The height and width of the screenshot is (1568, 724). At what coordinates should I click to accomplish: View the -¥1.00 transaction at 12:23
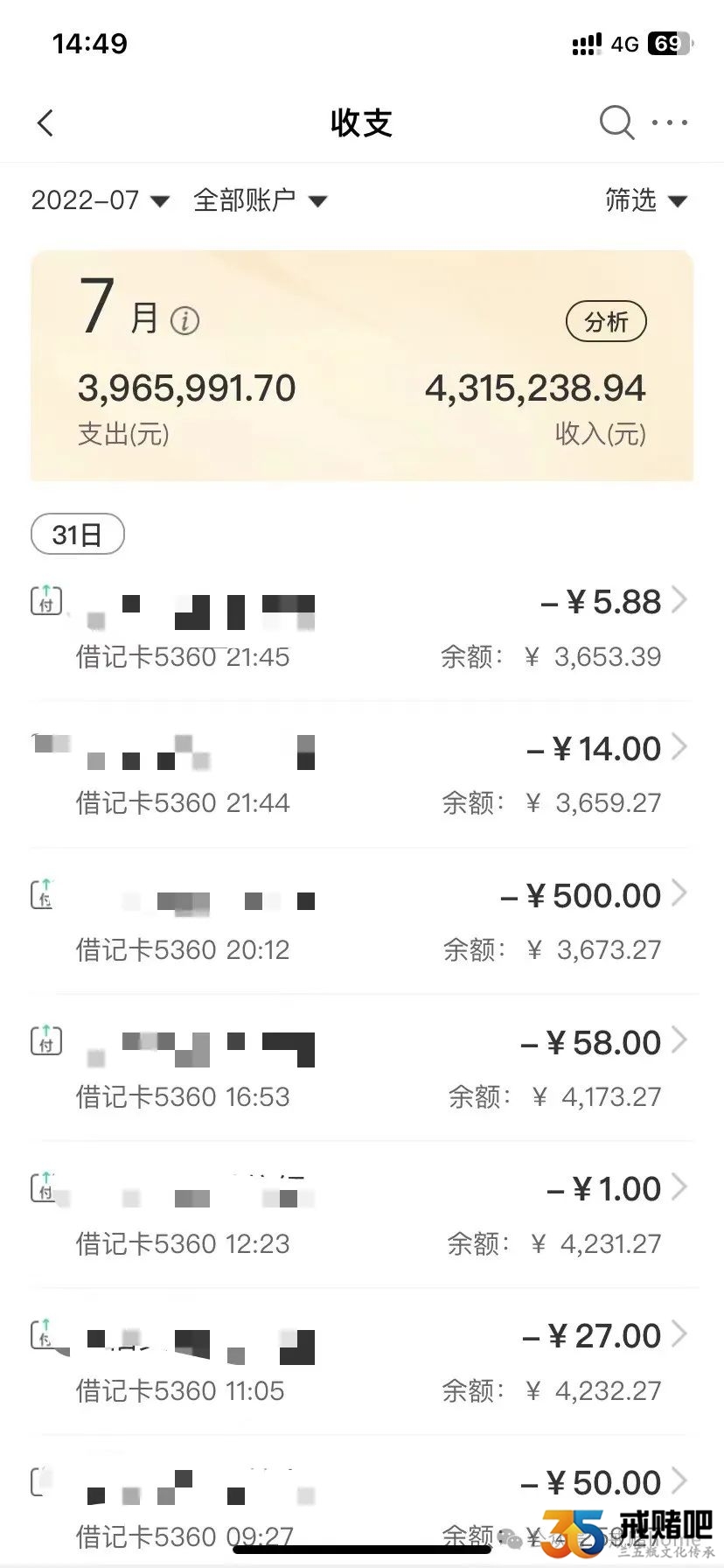362,1214
